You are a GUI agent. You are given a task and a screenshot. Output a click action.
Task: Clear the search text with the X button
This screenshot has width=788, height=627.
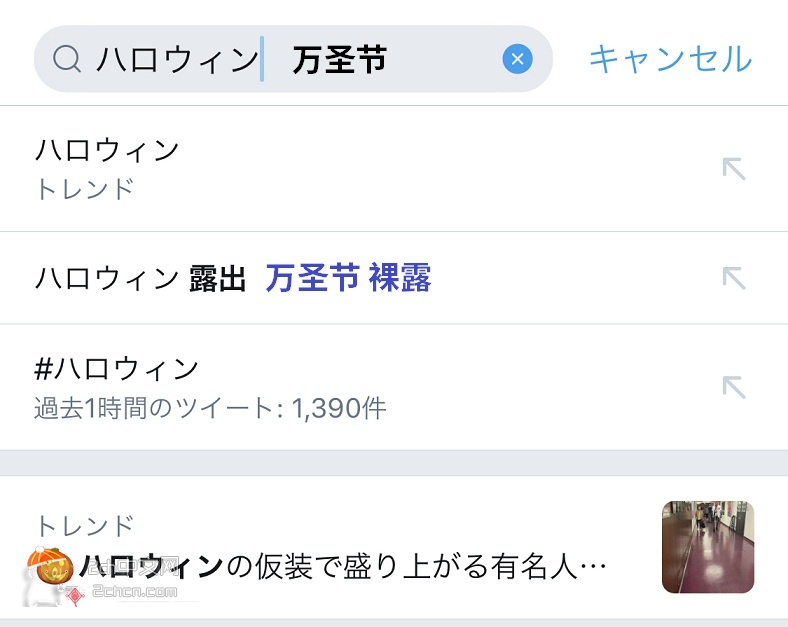[517, 60]
